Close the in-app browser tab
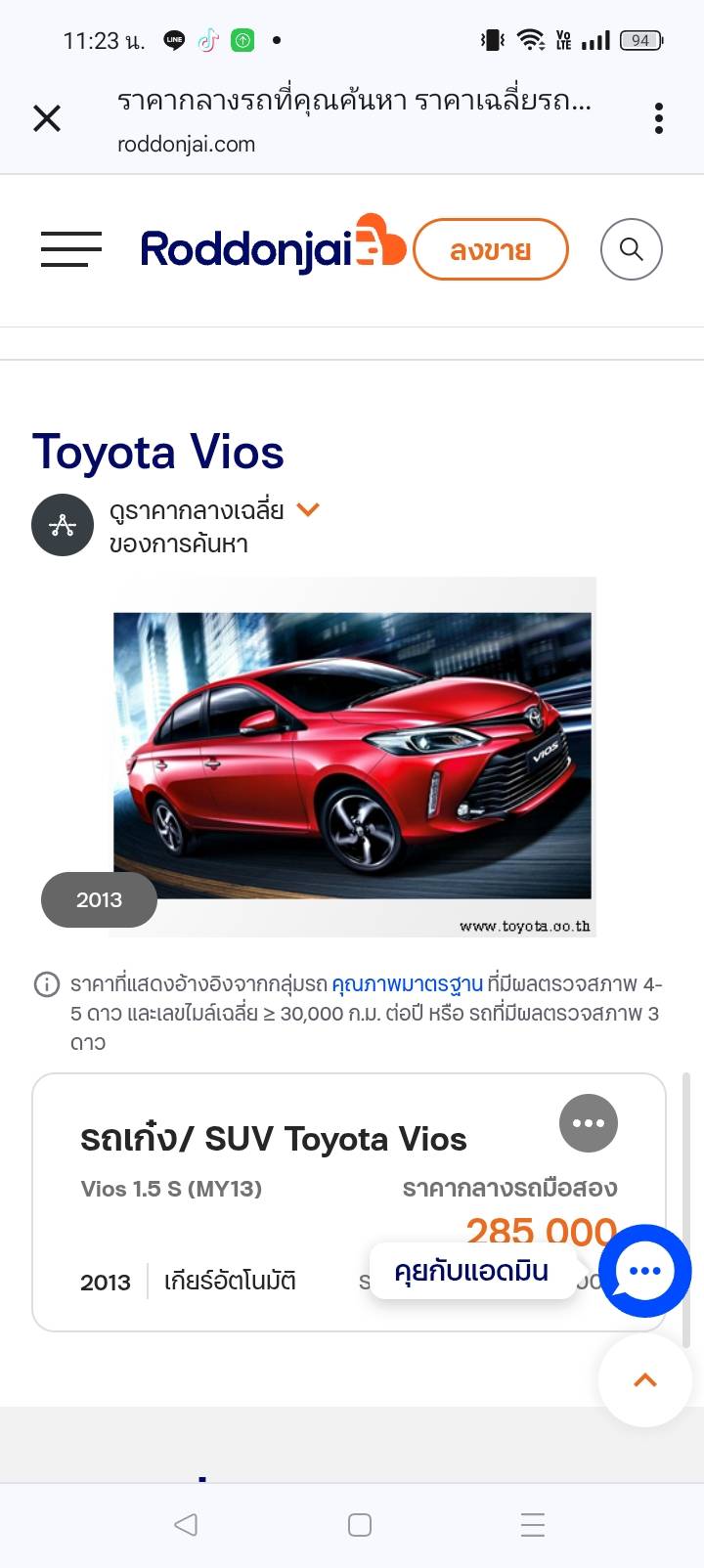 pos(47,118)
